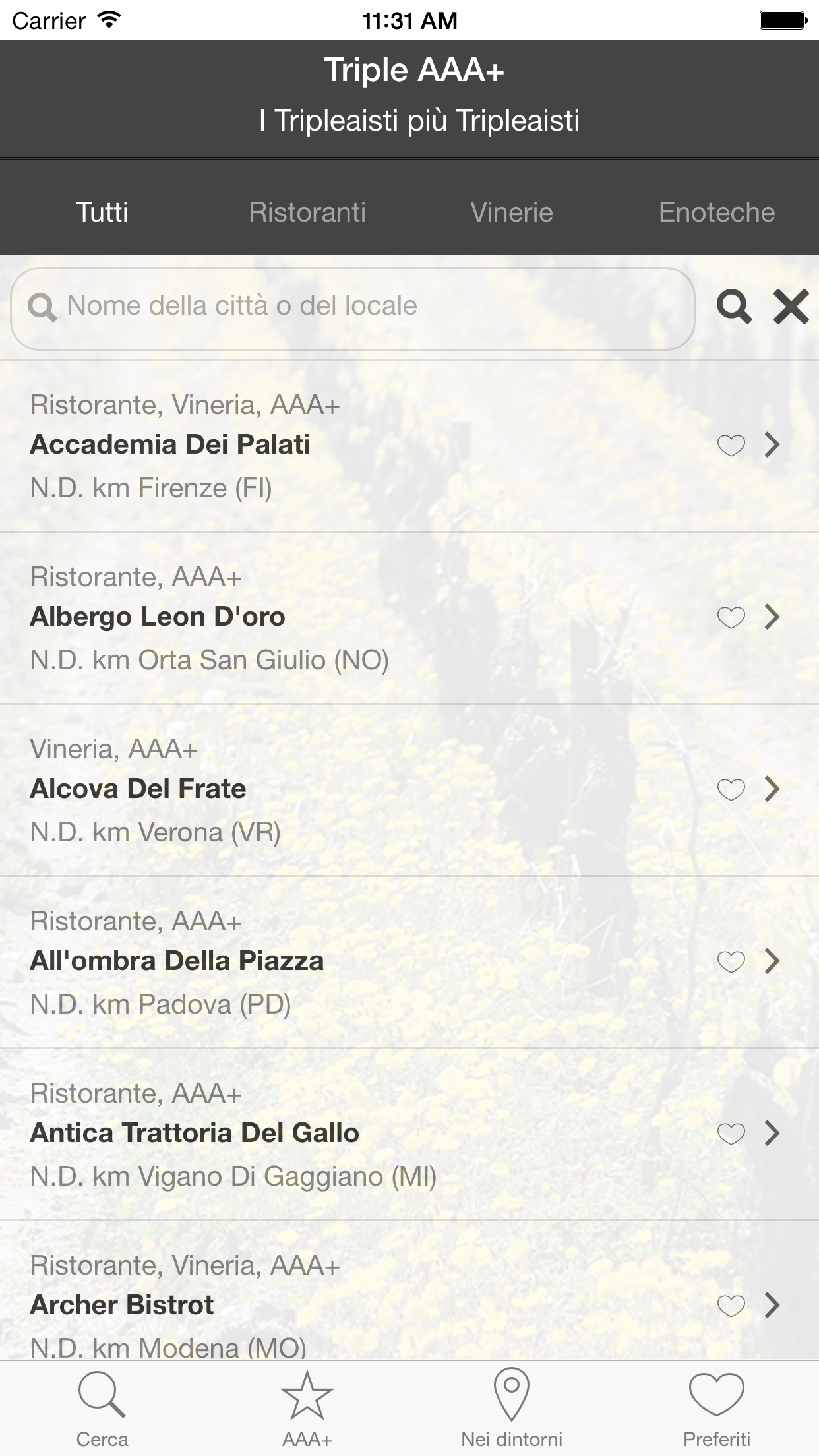This screenshot has width=819, height=1456.
Task: Switch to the Ristoranti filter tab
Action: tap(307, 212)
